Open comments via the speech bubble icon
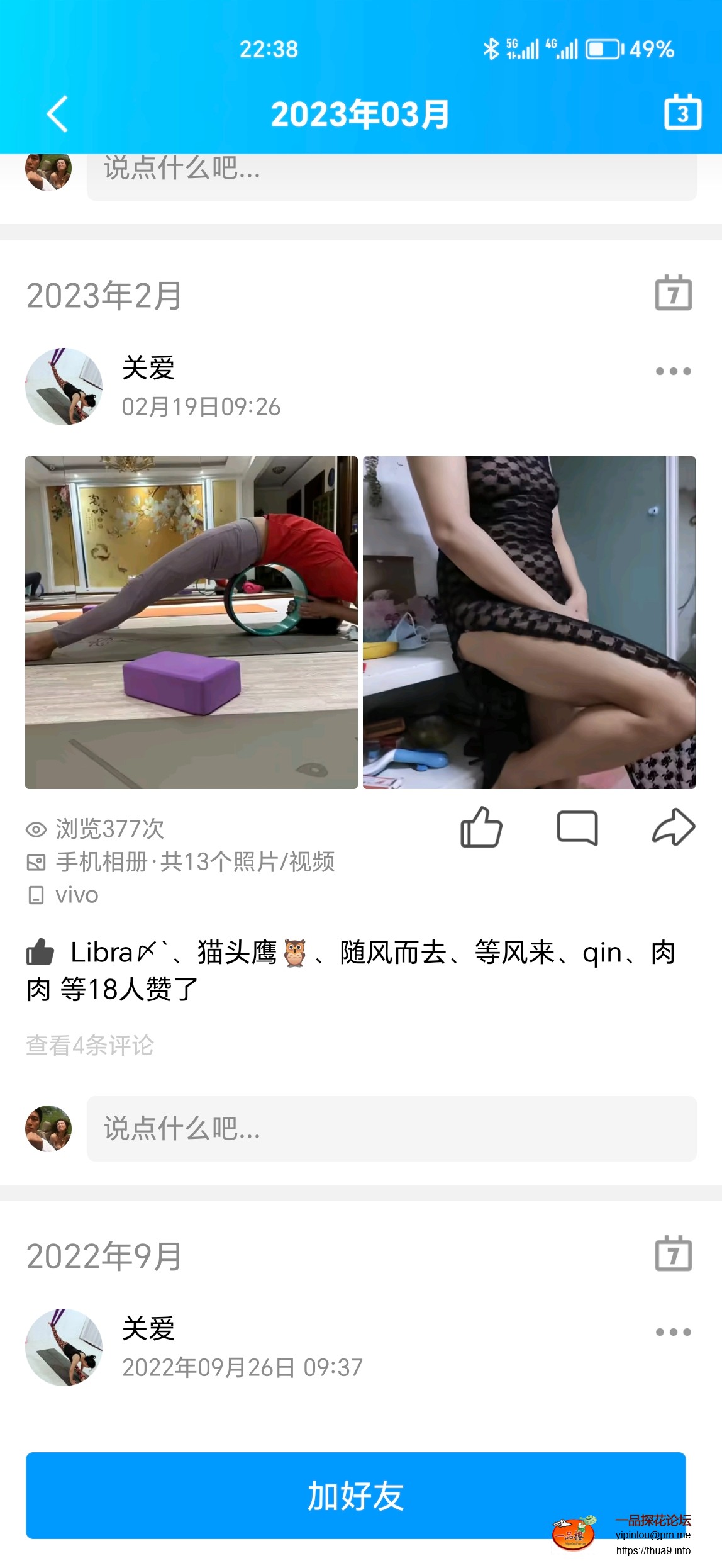This screenshot has width=722, height=1568. 577,828
